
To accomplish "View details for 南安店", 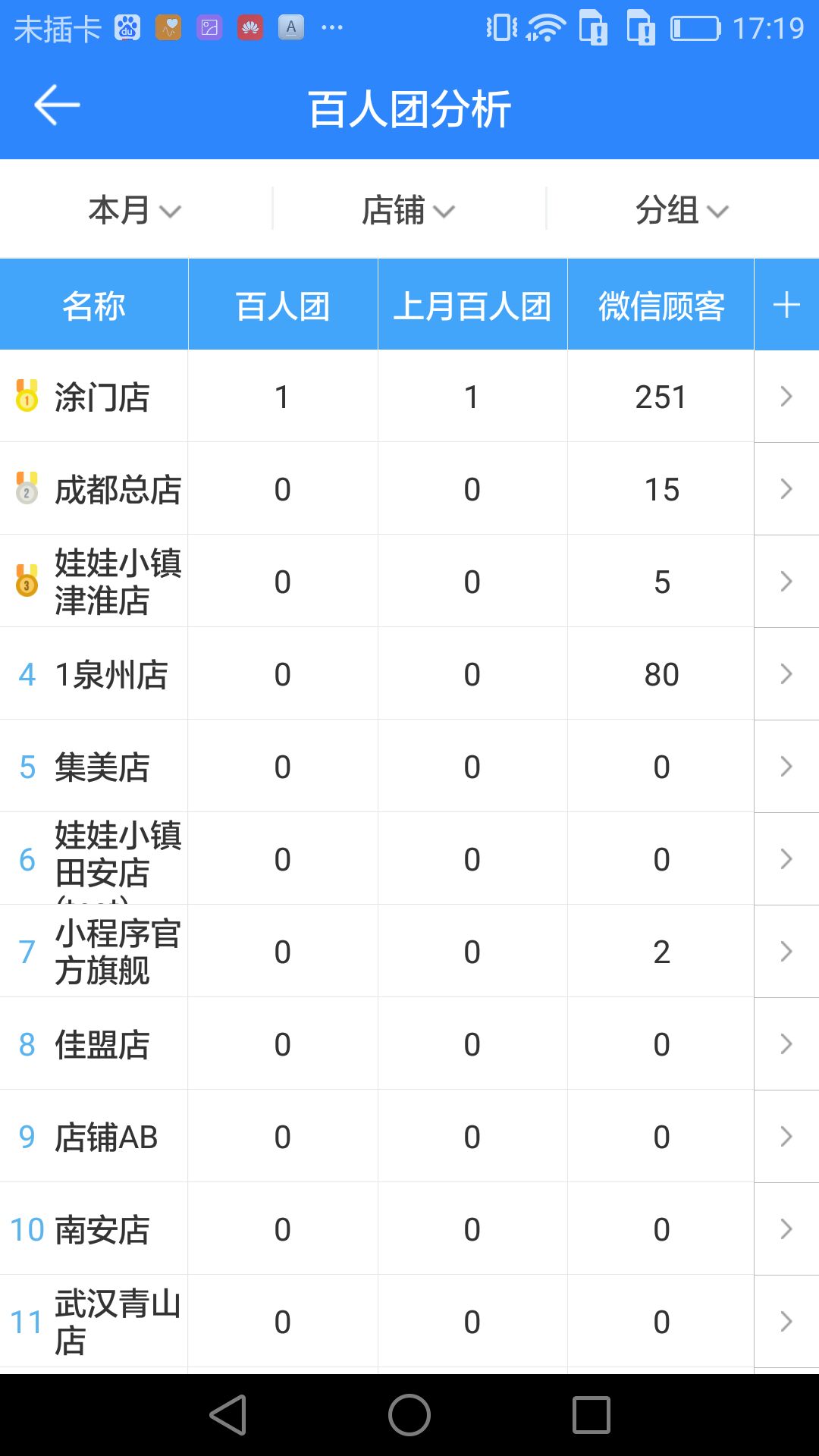I will 786,1229.
